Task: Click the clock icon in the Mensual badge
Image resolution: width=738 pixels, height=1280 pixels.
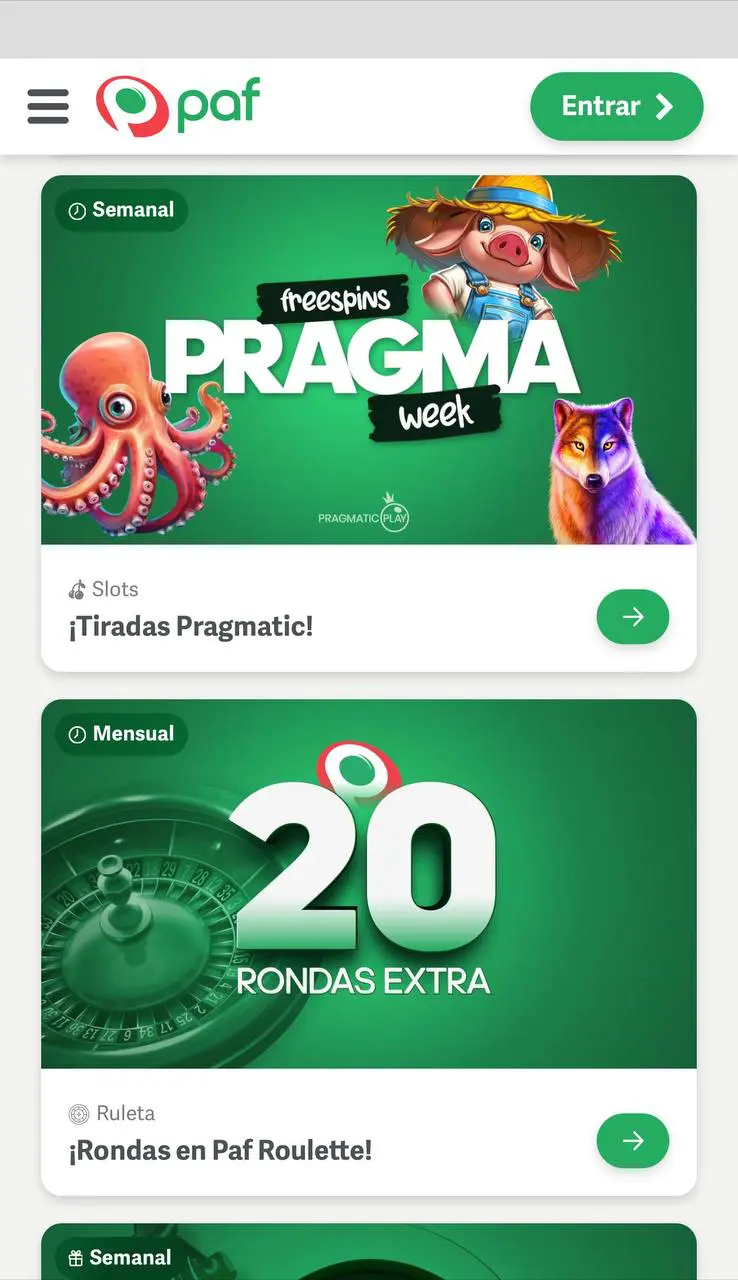Action: click(77, 733)
